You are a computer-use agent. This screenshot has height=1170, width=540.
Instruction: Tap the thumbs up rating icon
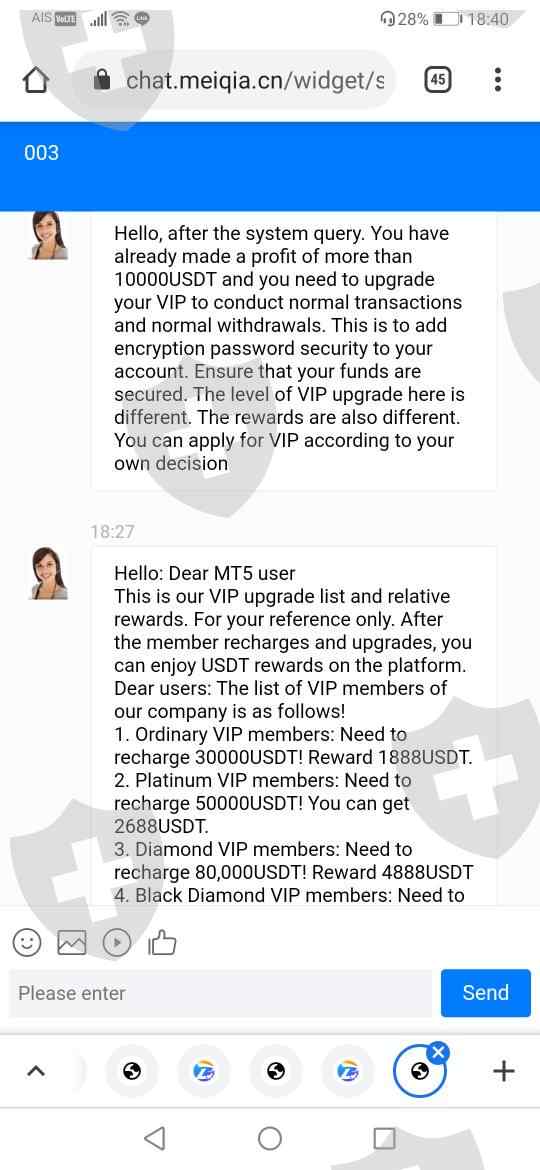(162, 942)
